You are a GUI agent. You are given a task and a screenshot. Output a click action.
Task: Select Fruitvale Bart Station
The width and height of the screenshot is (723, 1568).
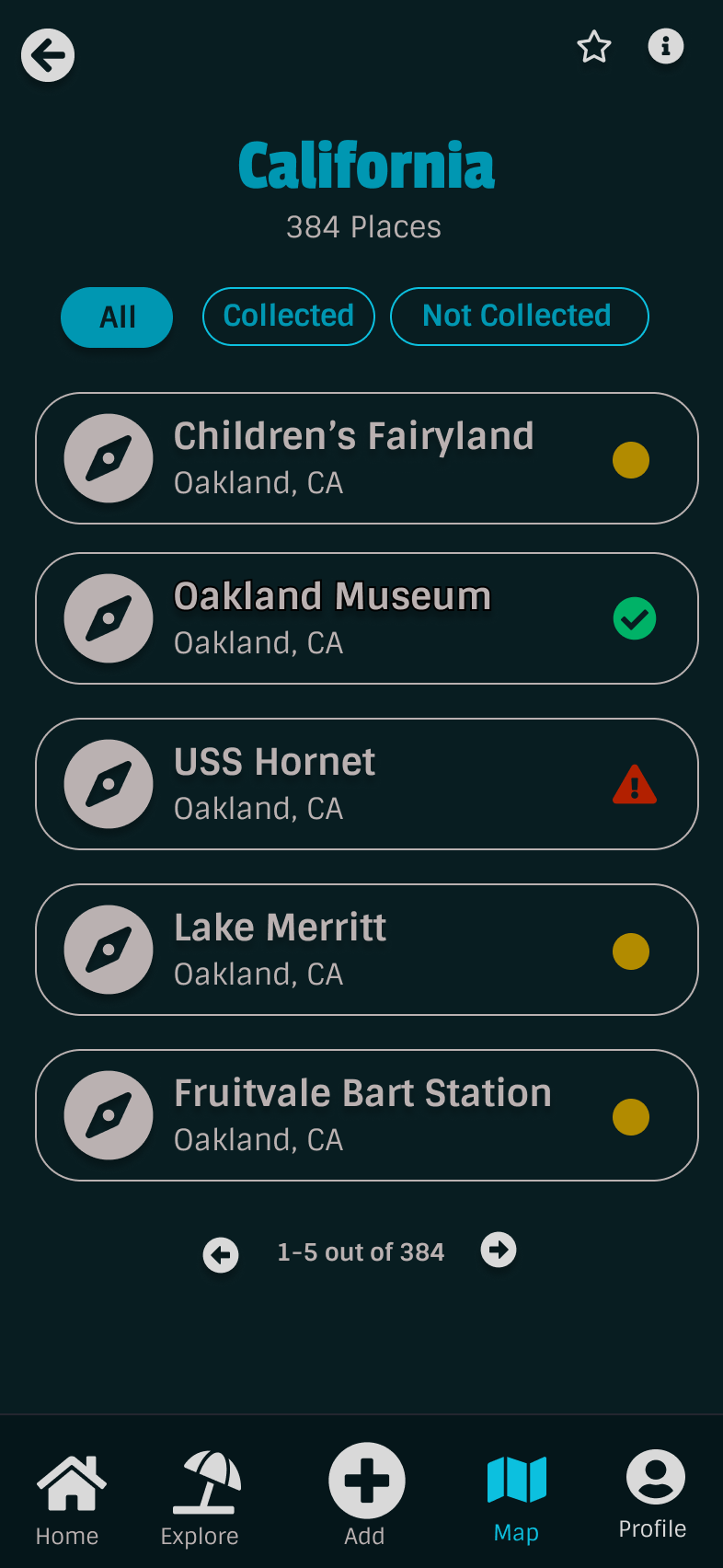click(x=366, y=1115)
